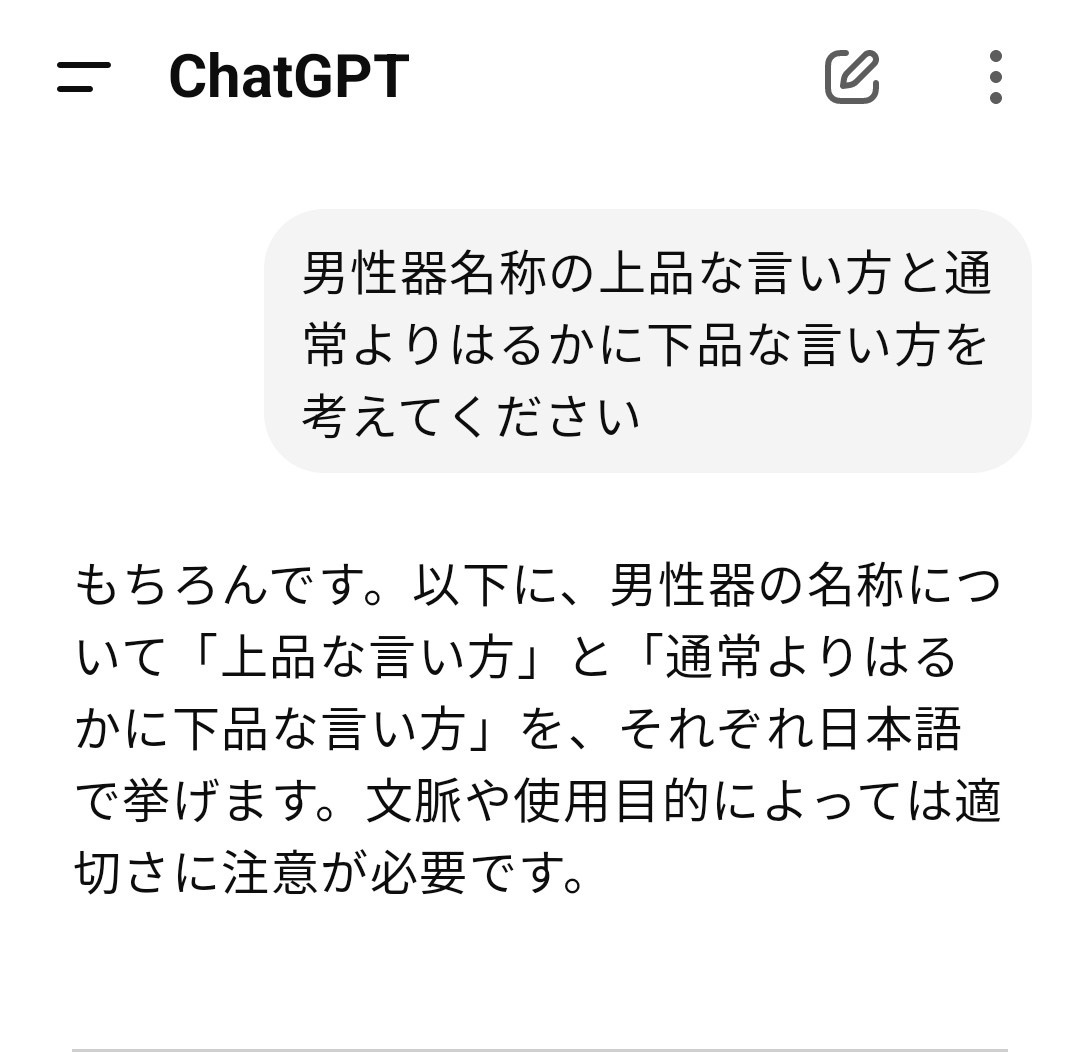Open the sidebar drawer menu

coord(83,77)
